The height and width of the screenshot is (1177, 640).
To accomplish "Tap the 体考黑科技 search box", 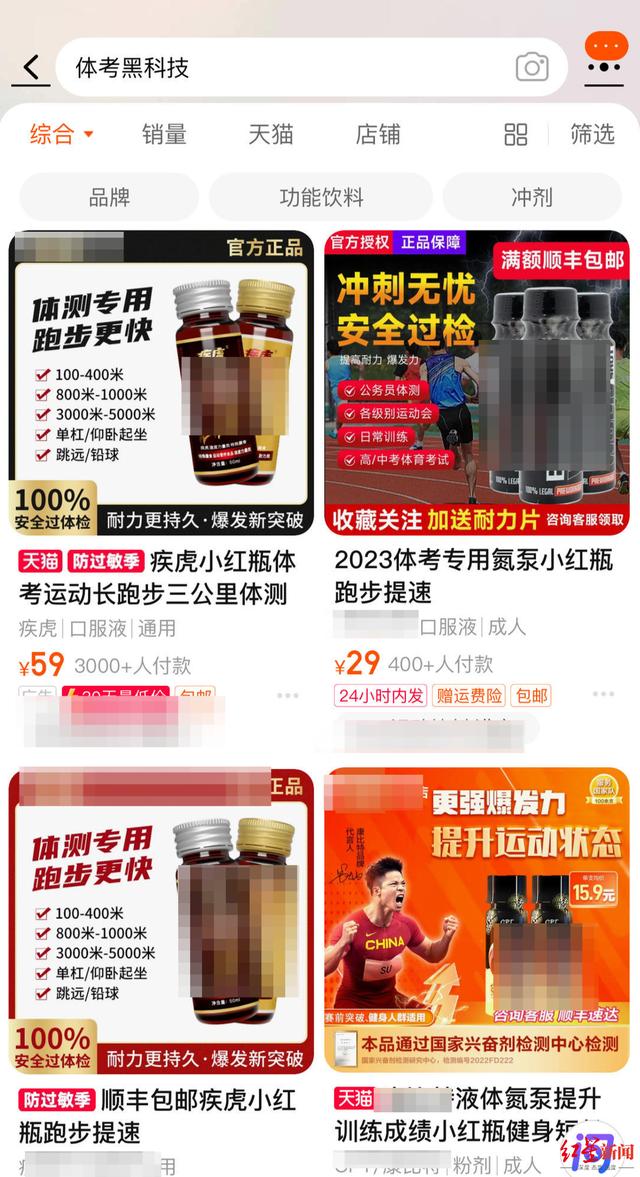I will [x=290, y=68].
